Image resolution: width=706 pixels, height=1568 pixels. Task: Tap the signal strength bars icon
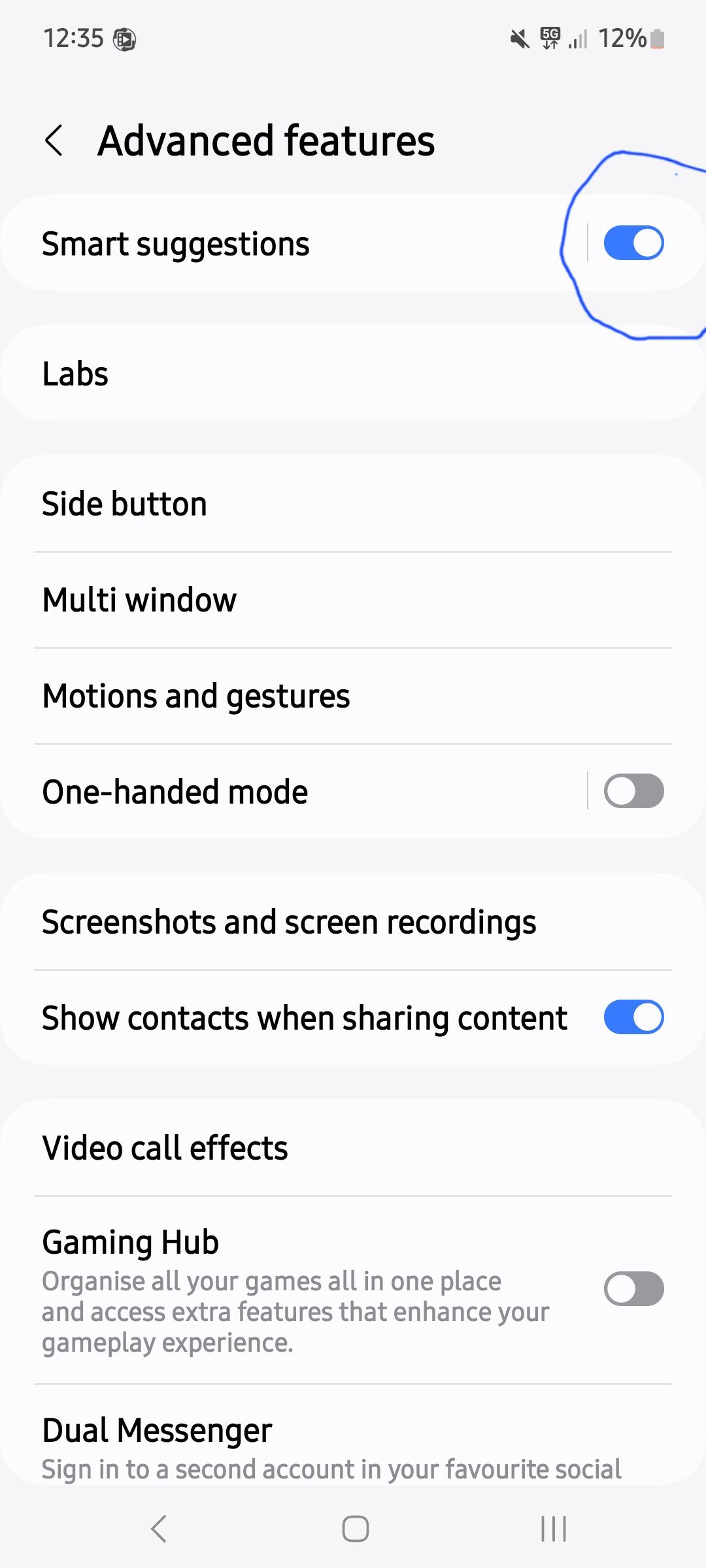point(580,39)
